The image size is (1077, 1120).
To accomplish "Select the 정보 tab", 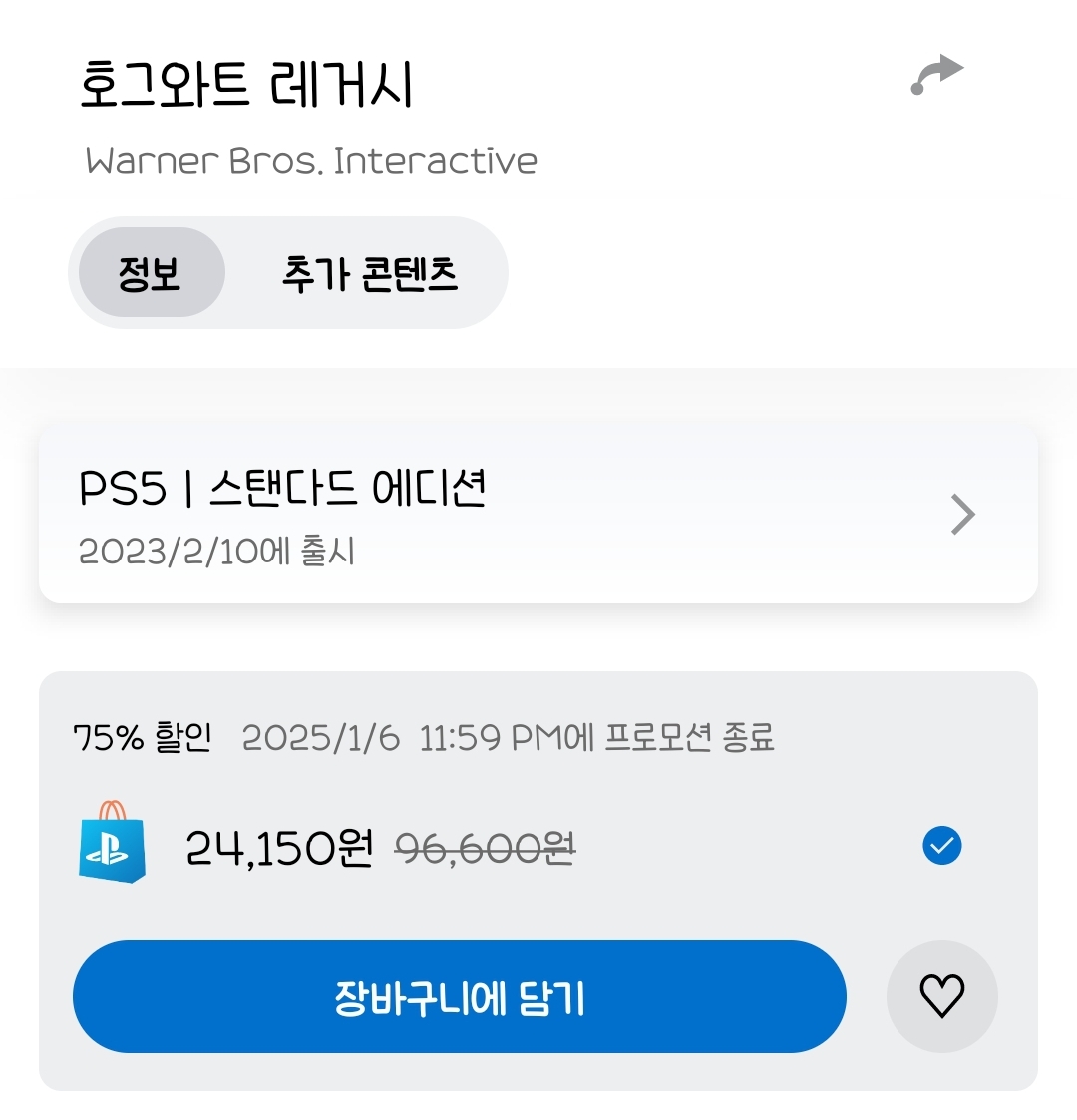I will tap(151, 273).
